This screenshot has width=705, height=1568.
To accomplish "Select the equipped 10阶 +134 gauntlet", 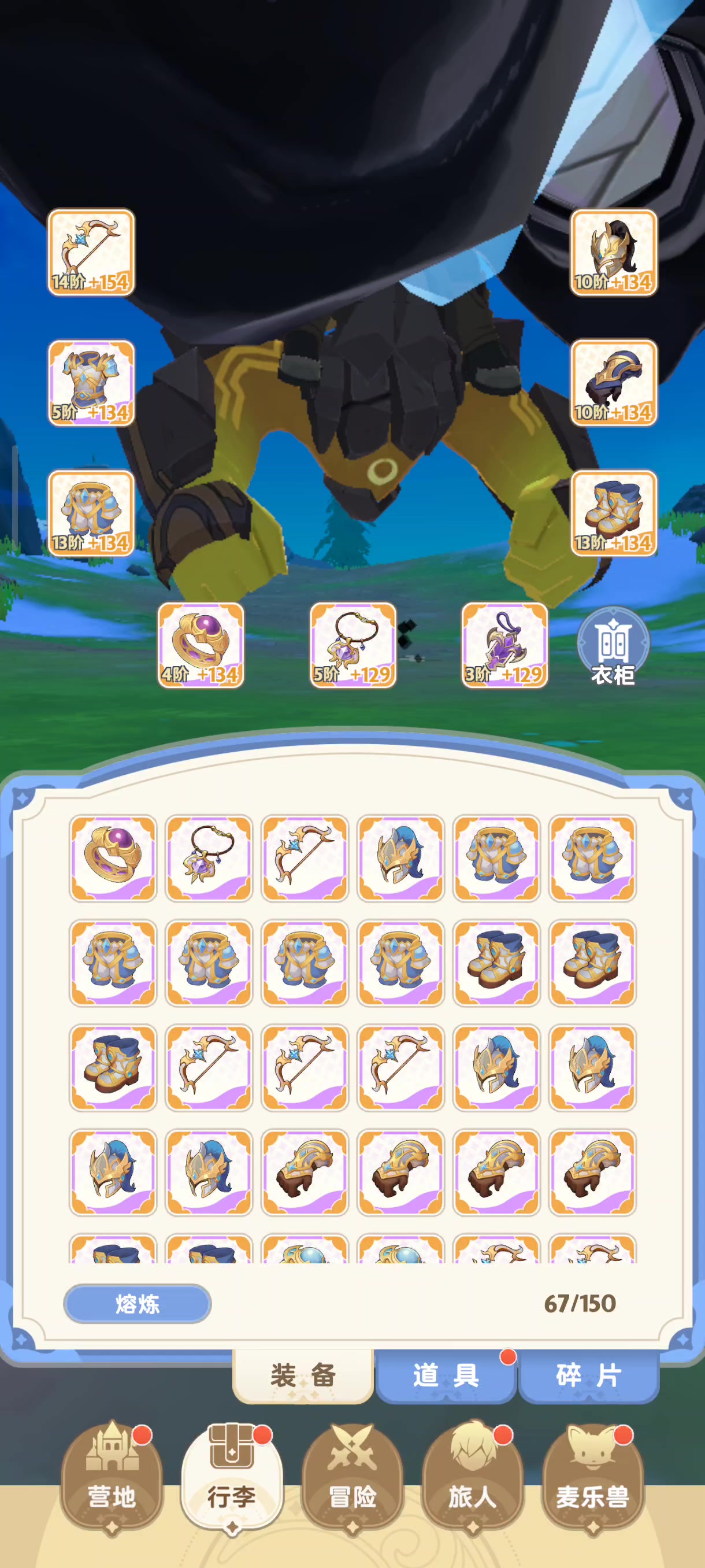I will coord(613,383).
